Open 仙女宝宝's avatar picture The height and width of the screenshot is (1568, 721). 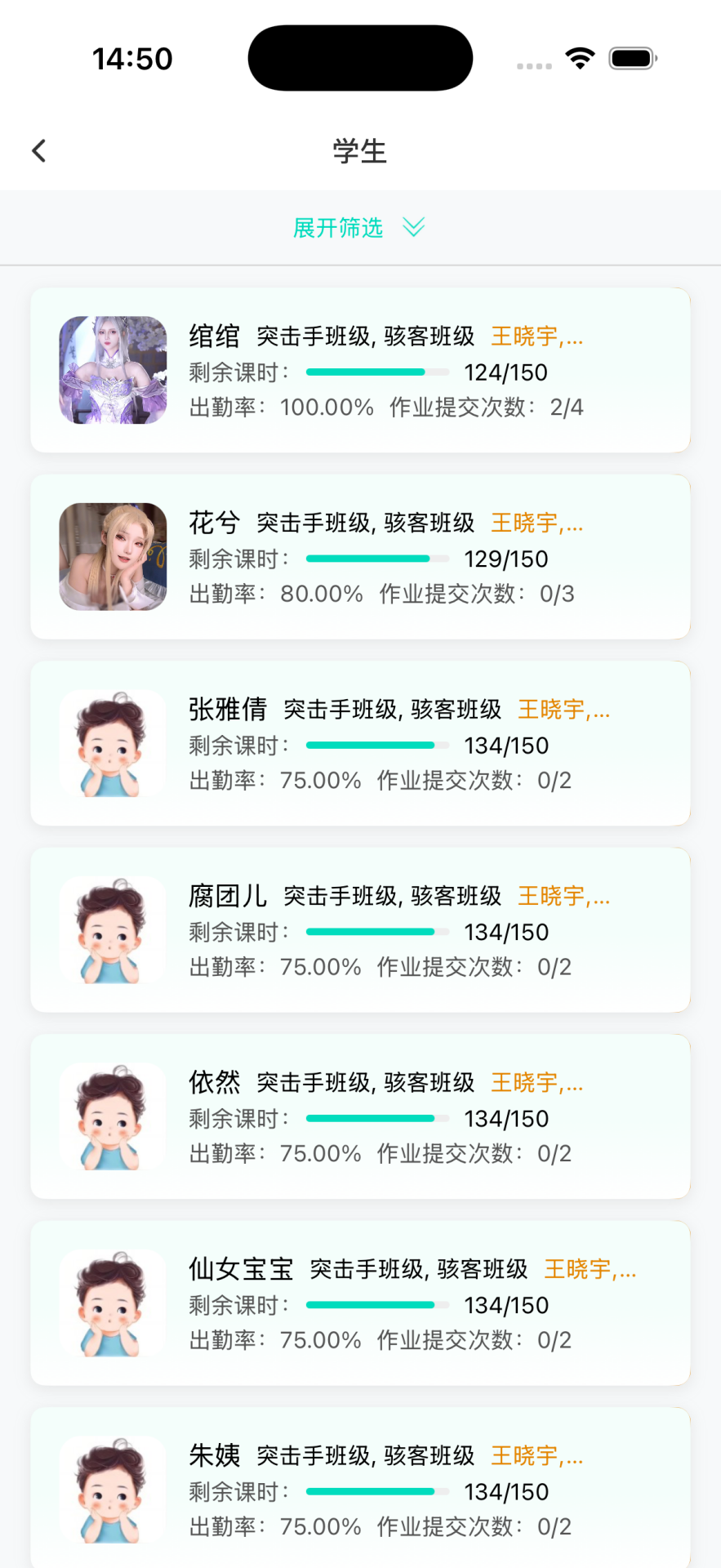[112, 1303]
